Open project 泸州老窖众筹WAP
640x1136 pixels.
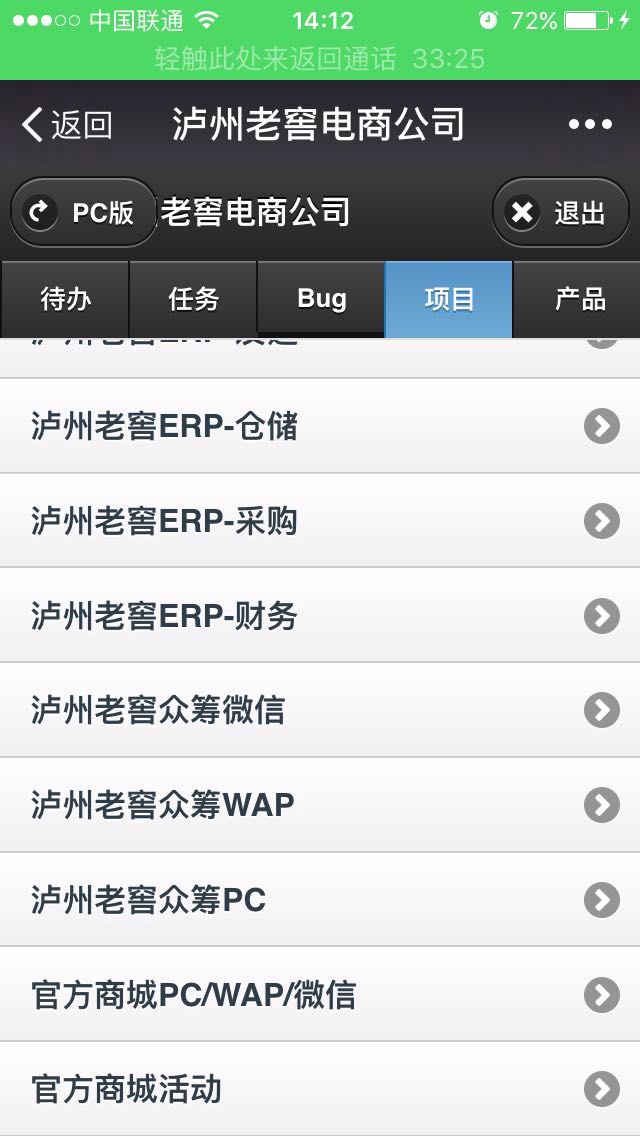(x=320, y=805)
